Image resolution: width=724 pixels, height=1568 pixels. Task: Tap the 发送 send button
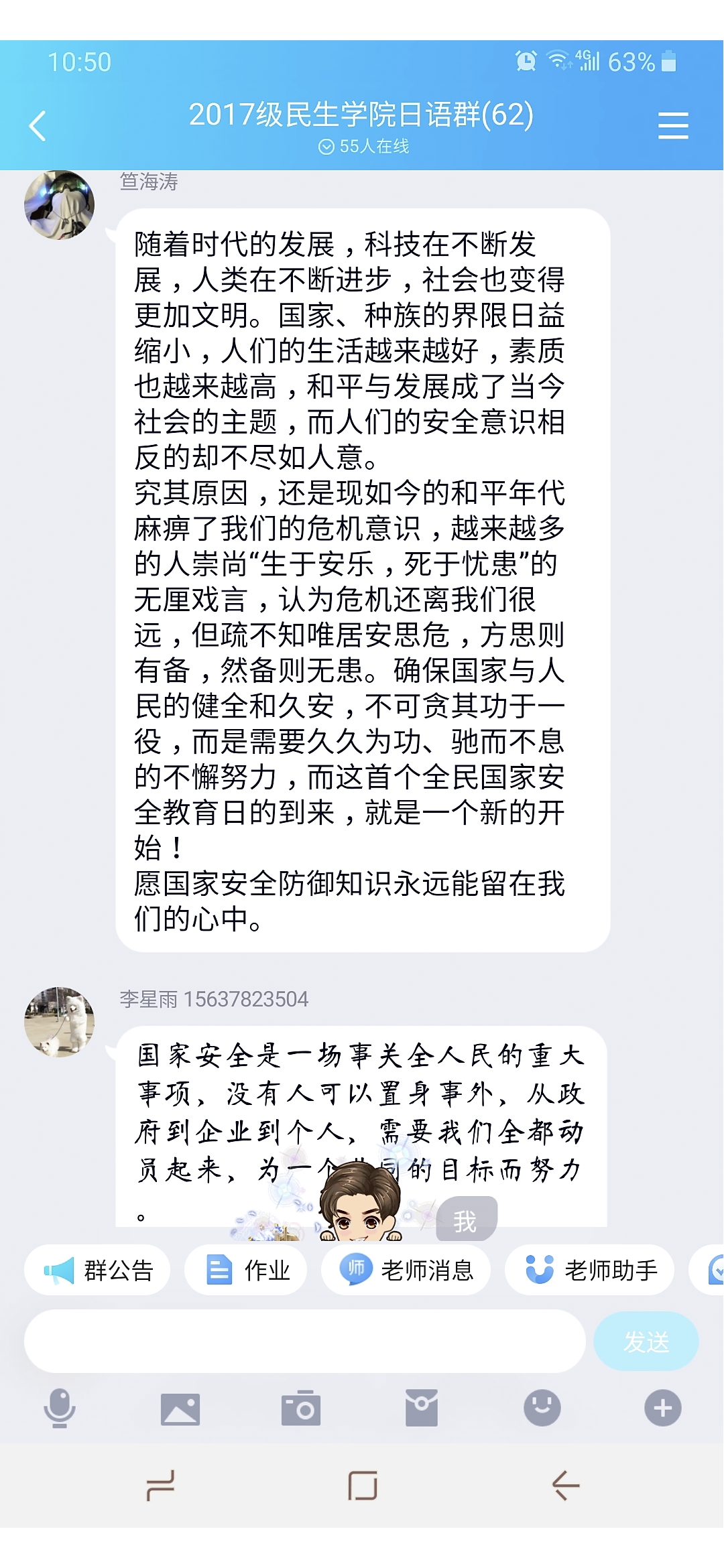[x=646, y=1342]
